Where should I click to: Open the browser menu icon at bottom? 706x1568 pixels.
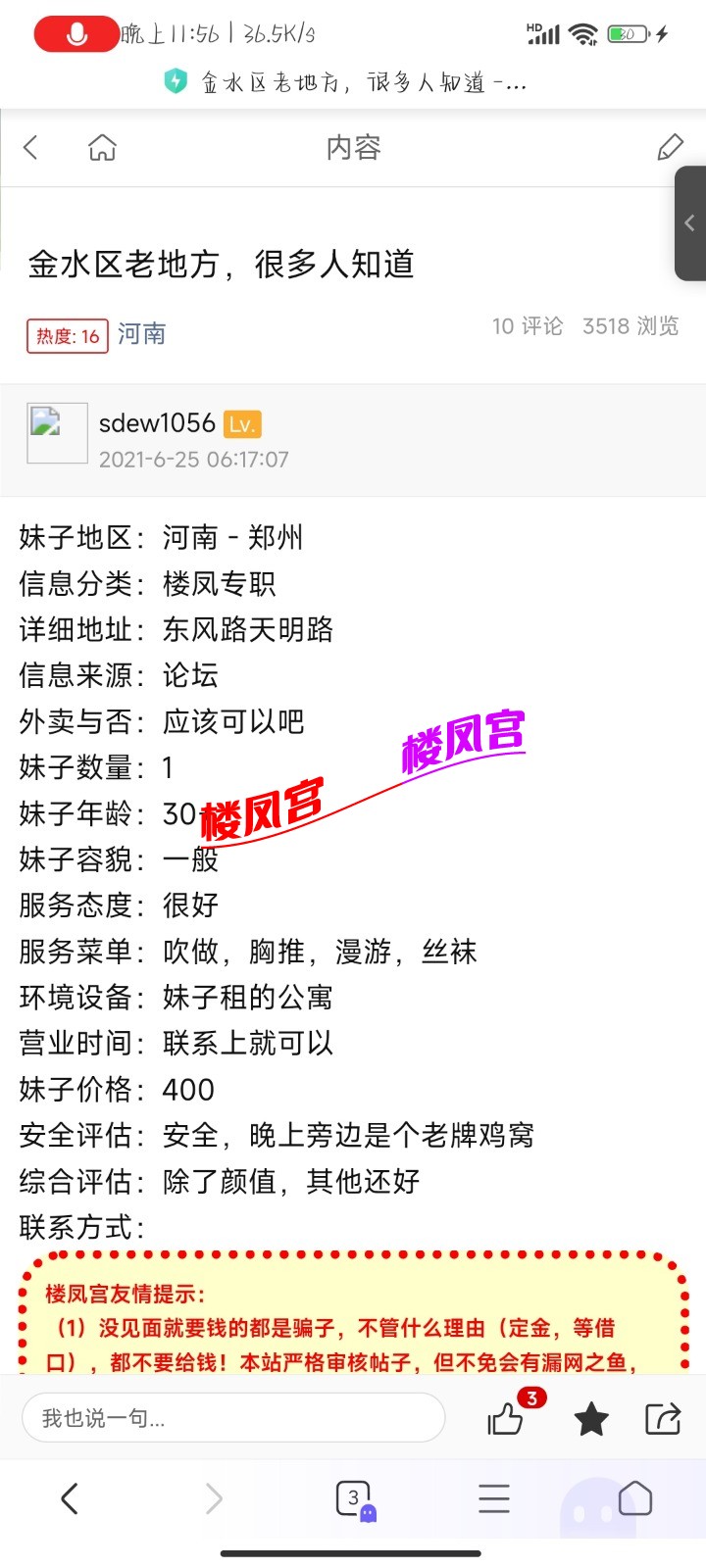coord(493,1498)
